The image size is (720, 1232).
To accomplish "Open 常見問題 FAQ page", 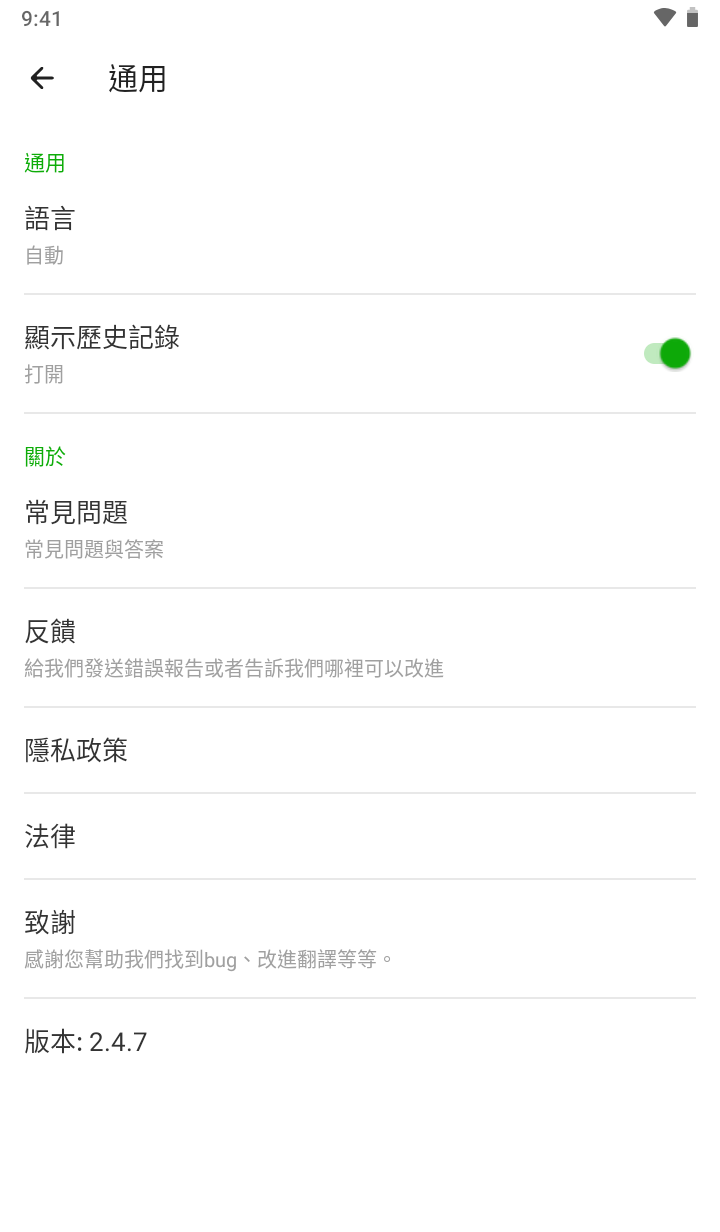I will click(x=360, y=529).
